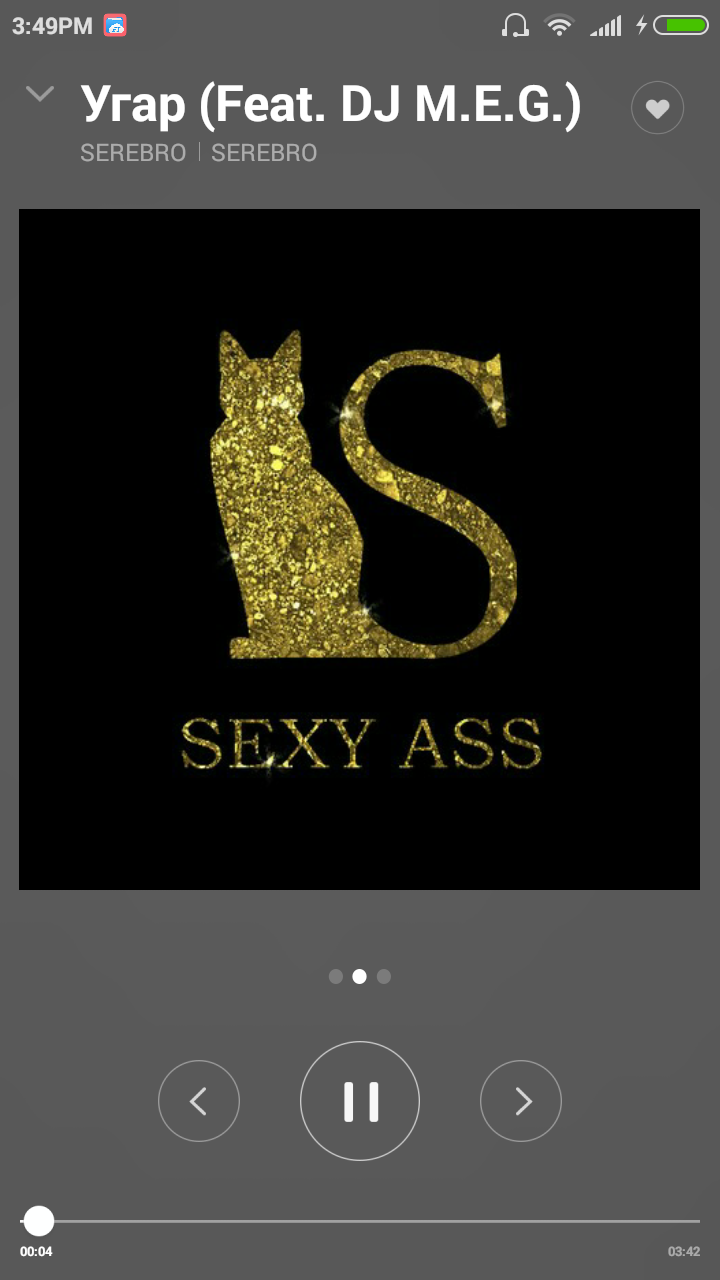Tap the album cover art

[x=360, y=549]
